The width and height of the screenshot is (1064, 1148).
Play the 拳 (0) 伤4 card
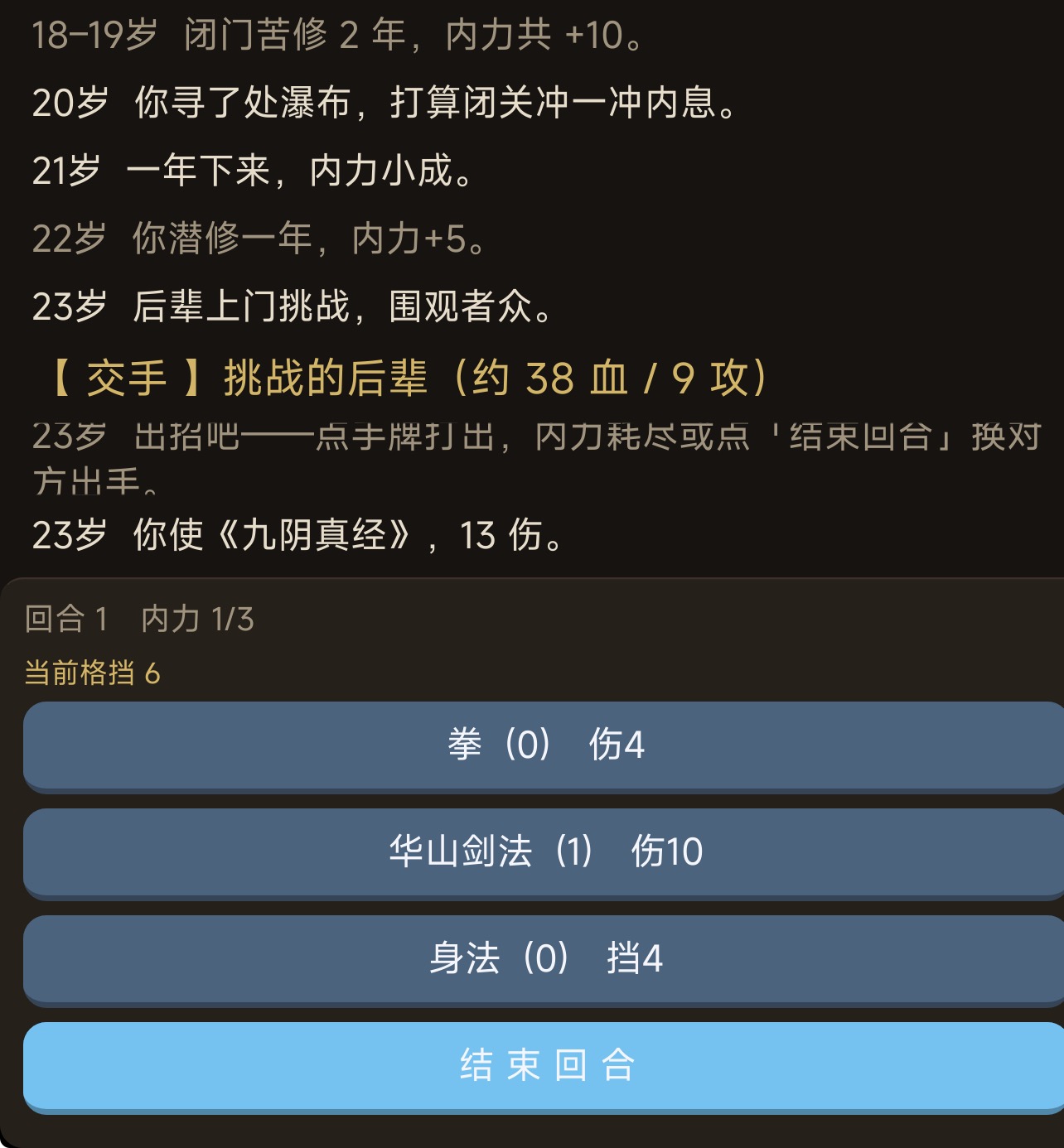[x=544, y=746]
